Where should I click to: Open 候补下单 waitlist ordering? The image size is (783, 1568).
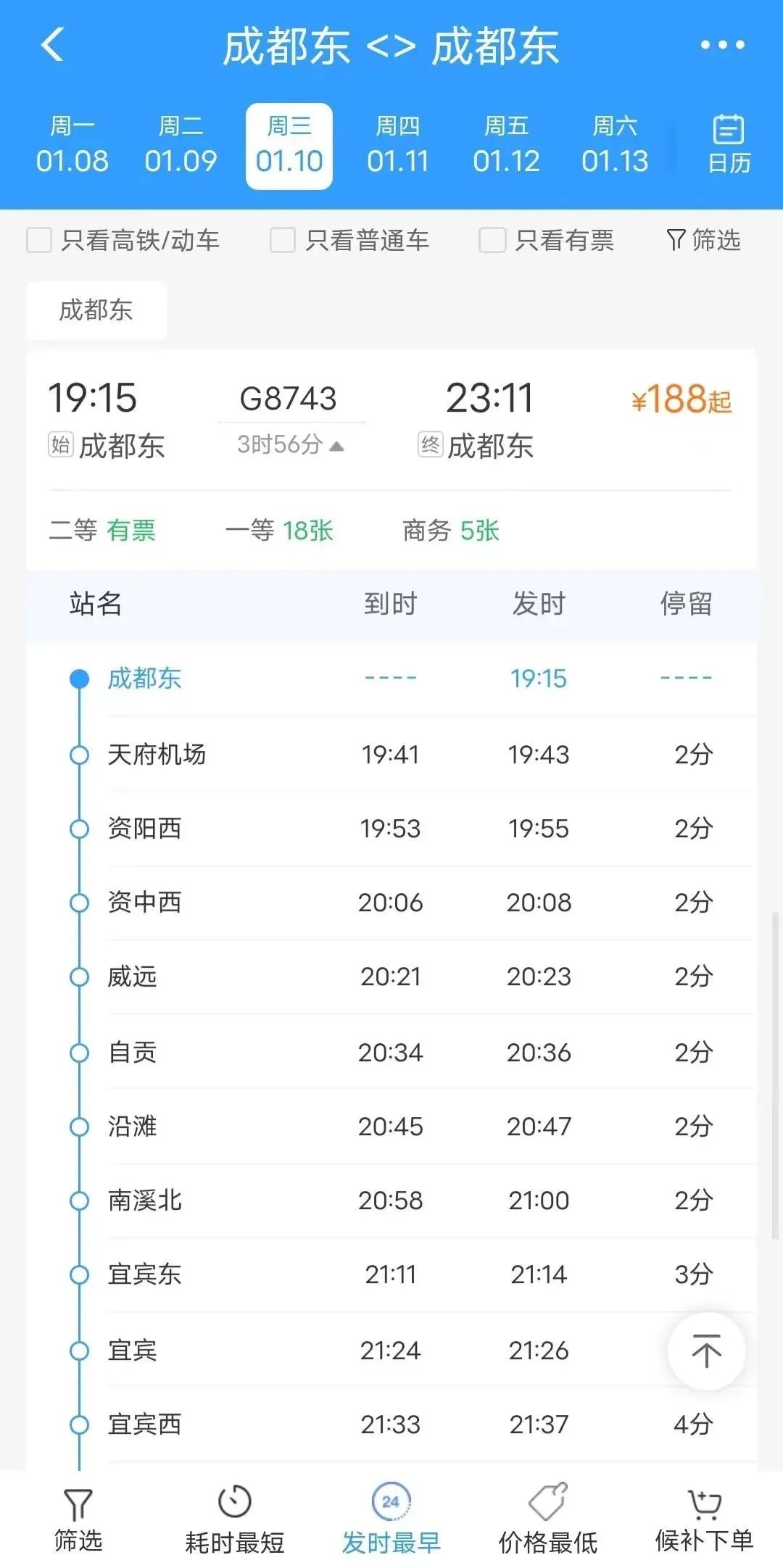[704, 1519]
